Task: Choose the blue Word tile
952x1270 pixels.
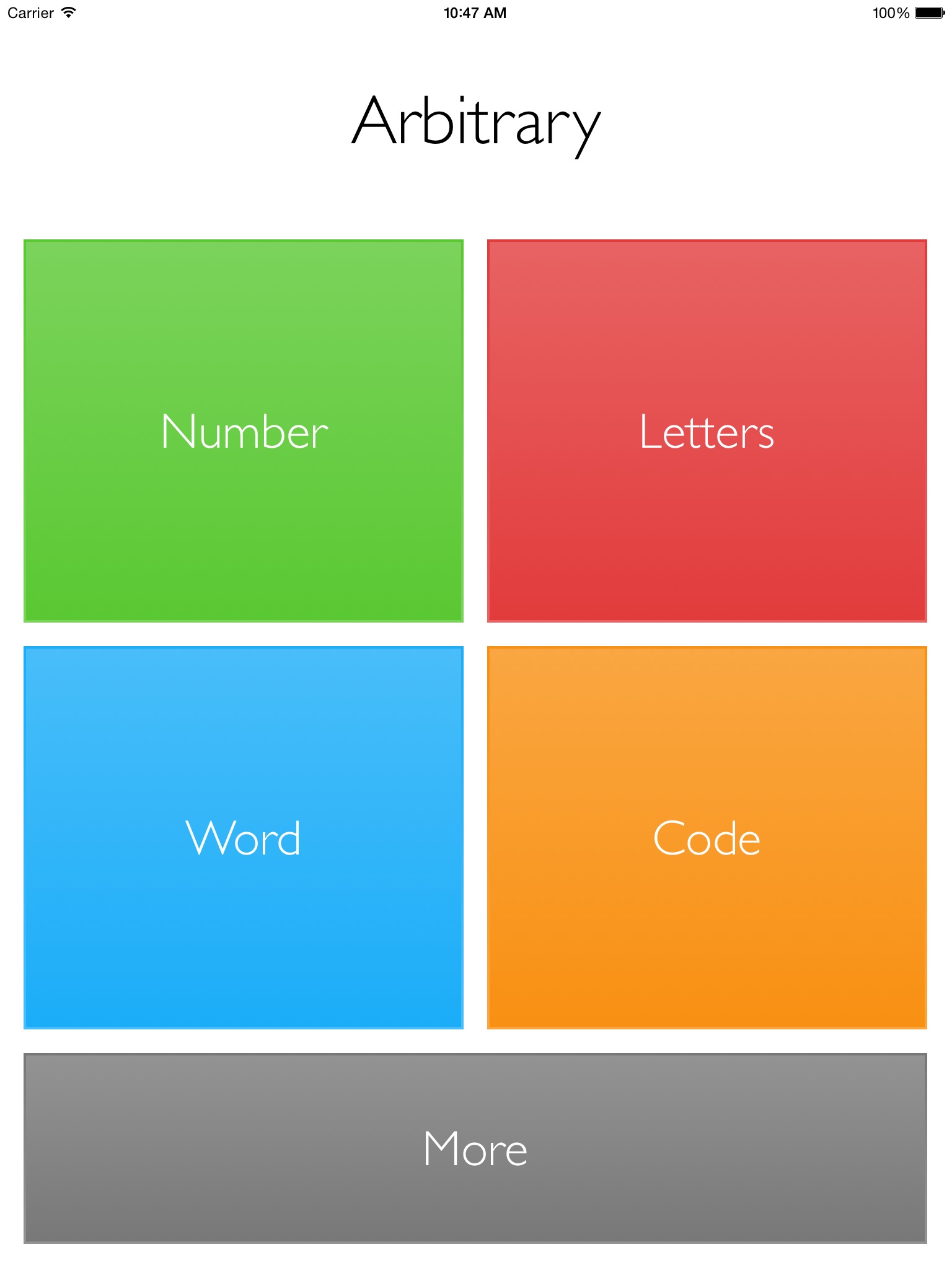Action: [244, 838]
